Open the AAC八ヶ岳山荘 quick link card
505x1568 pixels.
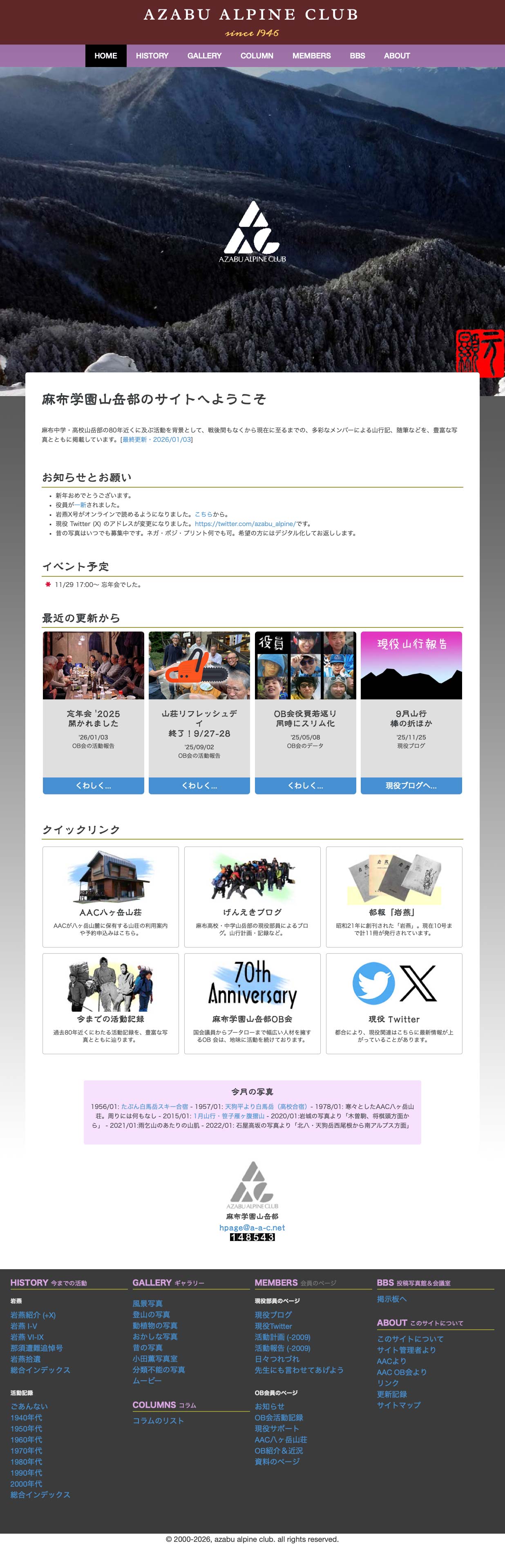pyautogui.click(x=111, y=896)
